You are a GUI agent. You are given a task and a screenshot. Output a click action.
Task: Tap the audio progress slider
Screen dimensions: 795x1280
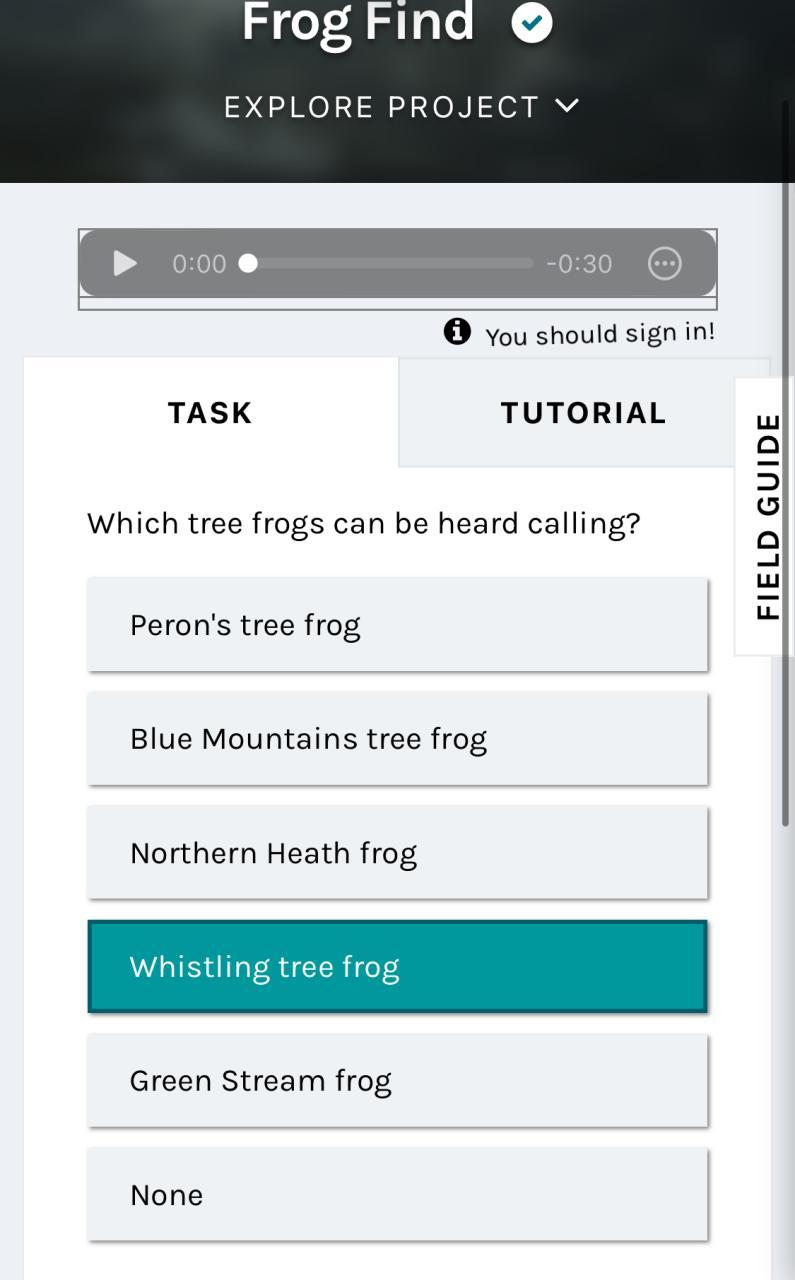(x=390, y=263)
